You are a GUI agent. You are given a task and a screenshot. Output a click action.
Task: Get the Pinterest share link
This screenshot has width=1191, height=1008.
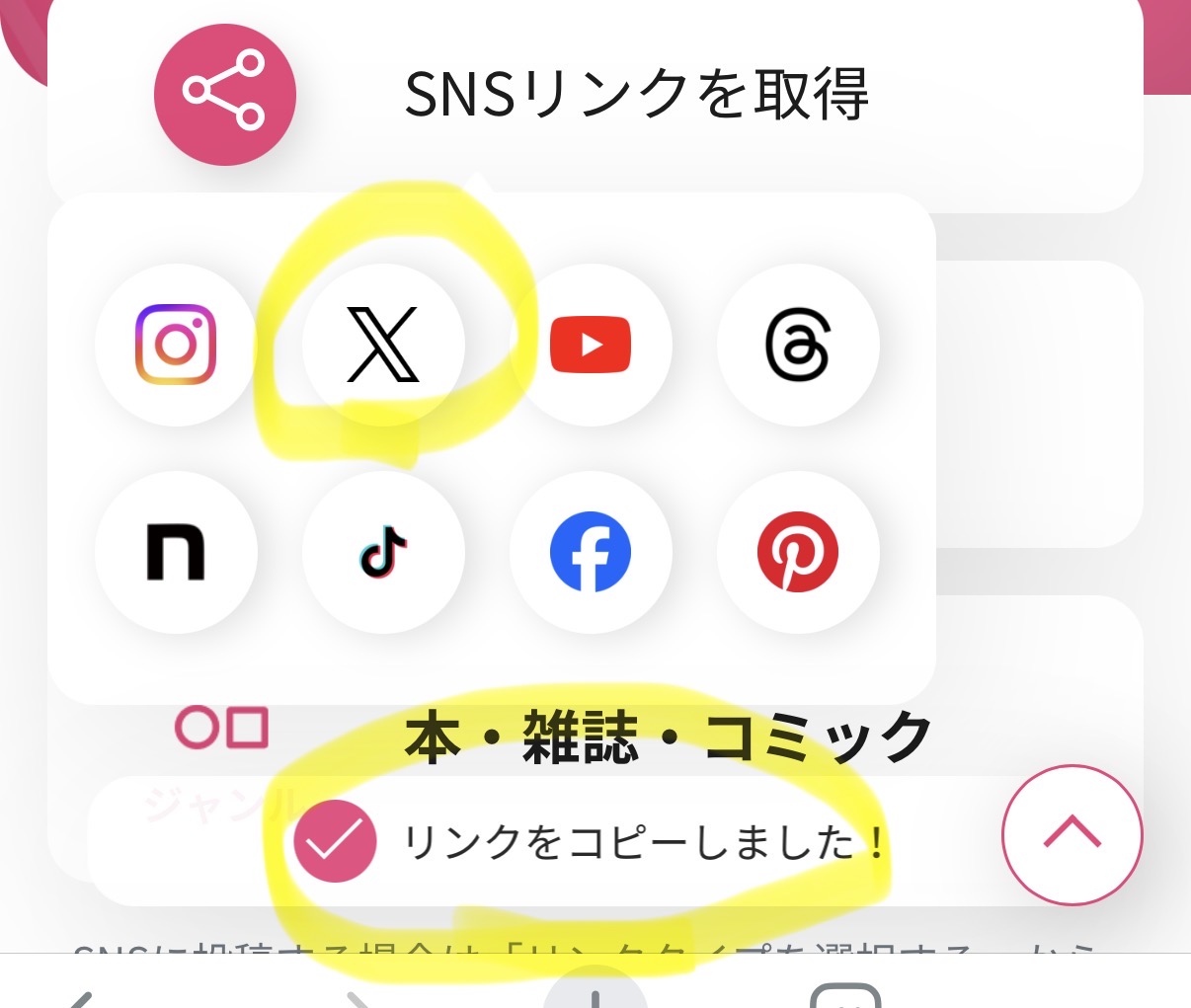point(797,552)
